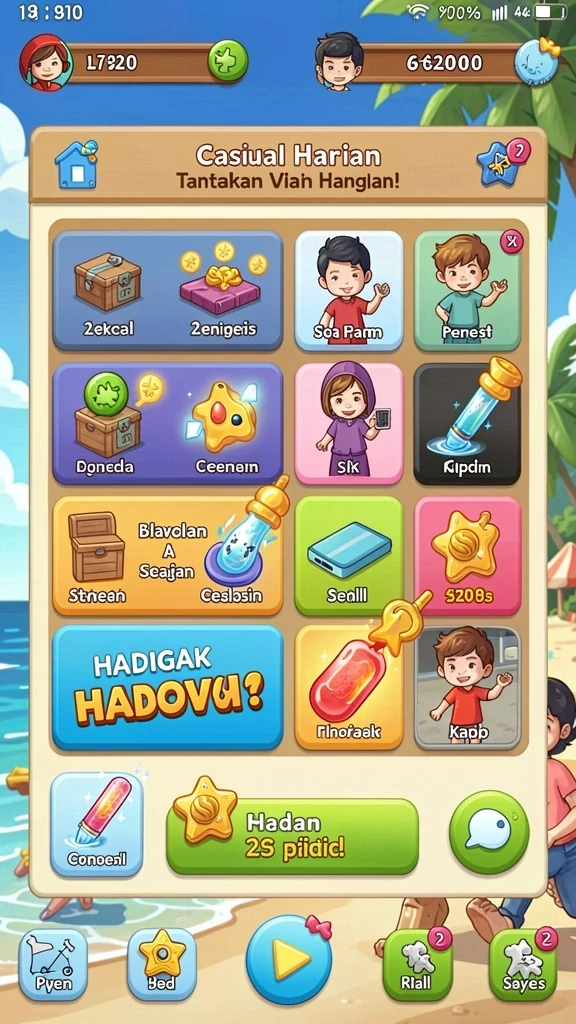Select the Finoraak red potion tile
Image resolution: width=576 pixels, height=1024 pixels.
point(349,688)
